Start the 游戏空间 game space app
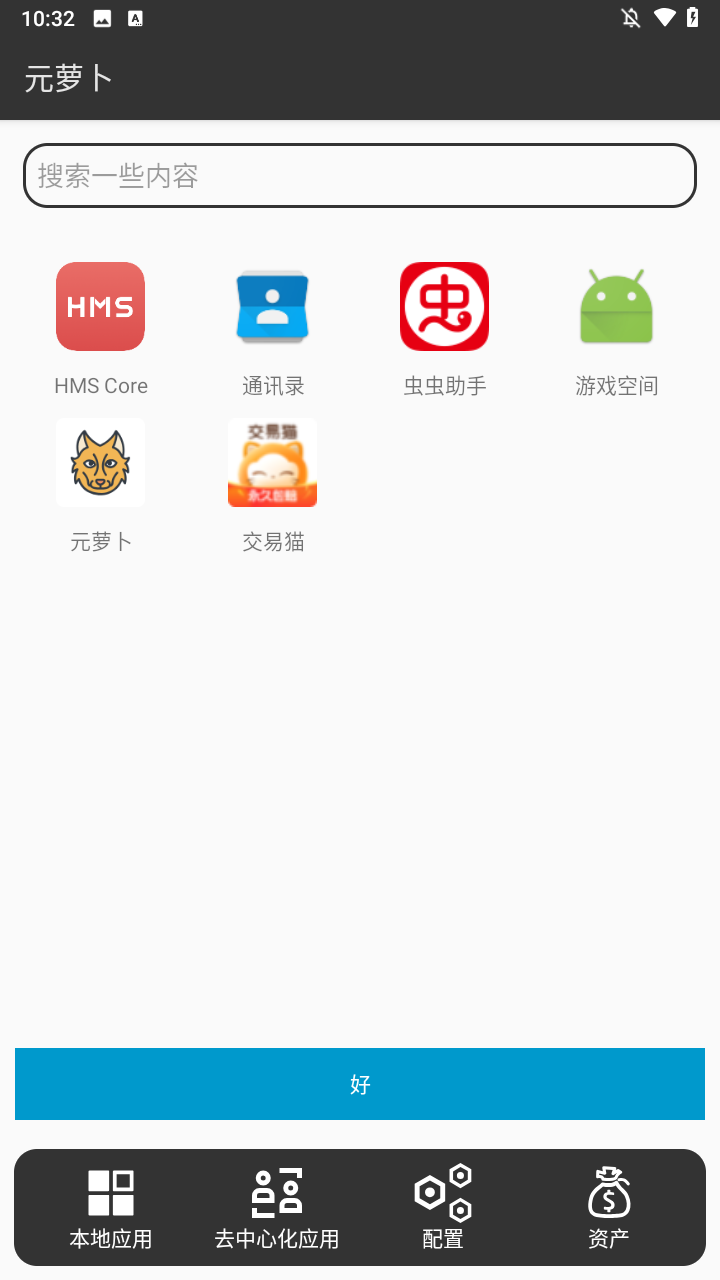This screenshot has width=720, height=1280. pos(616,306)
